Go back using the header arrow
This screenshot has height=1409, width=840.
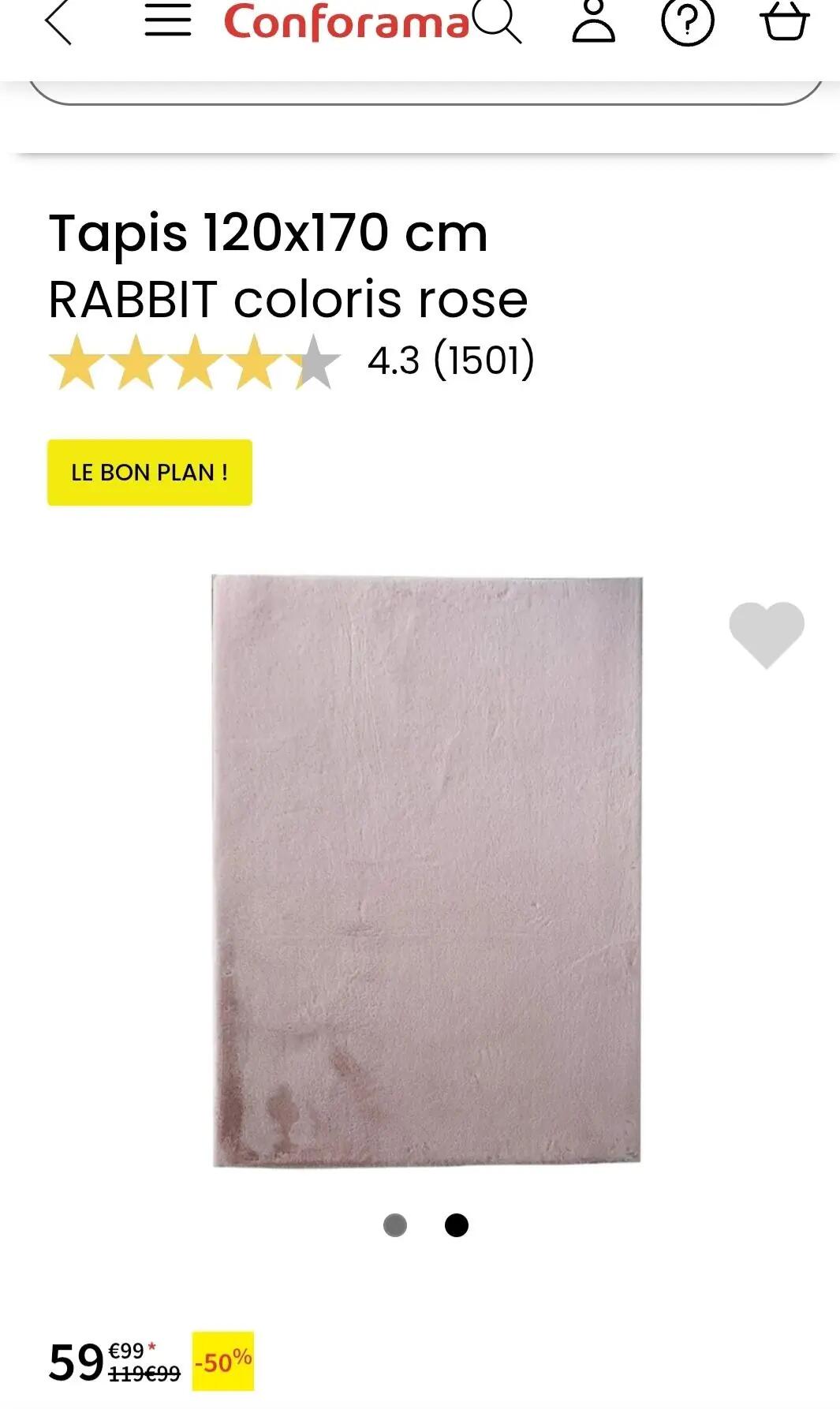pyautogui.click(x=58, y=22)
